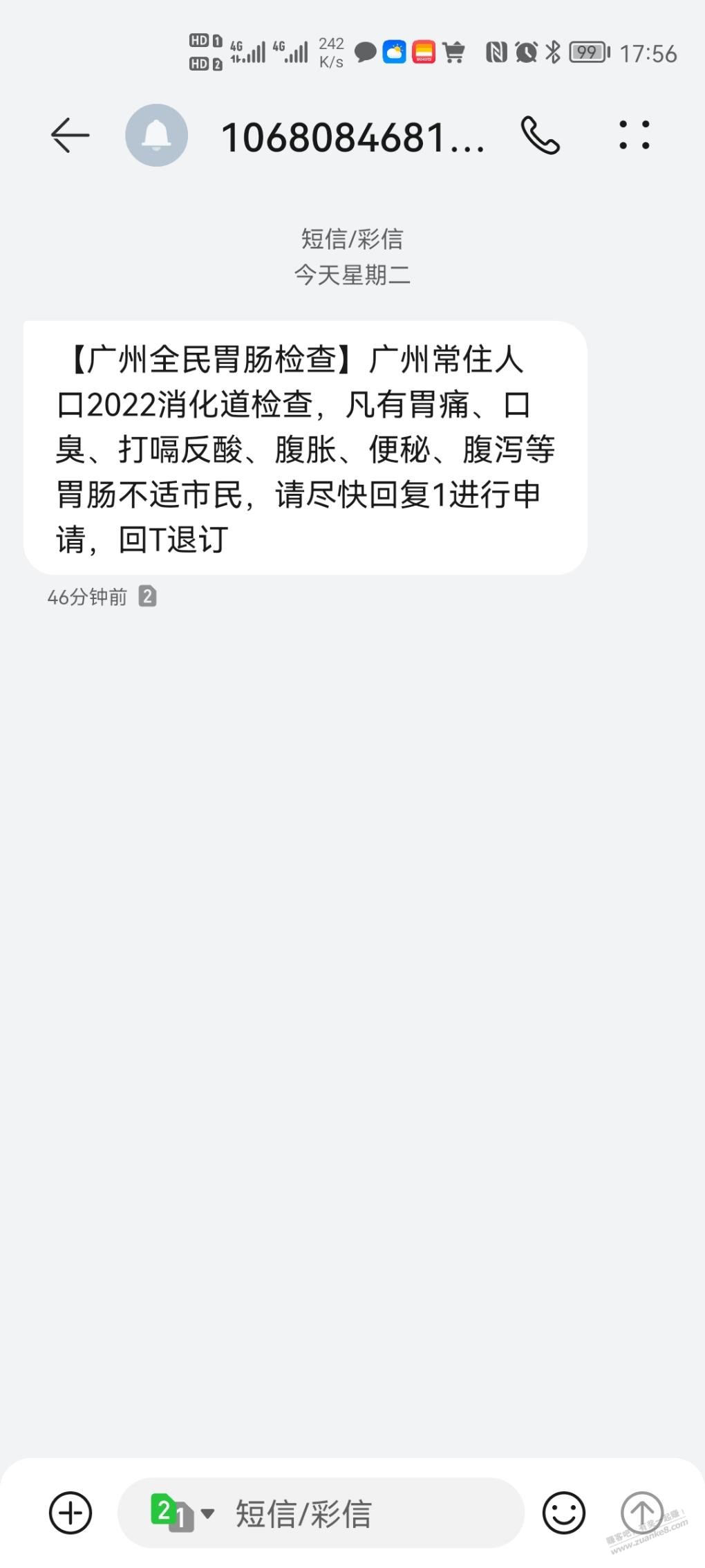Open the smiley emoji picker

pos(565,1512)
